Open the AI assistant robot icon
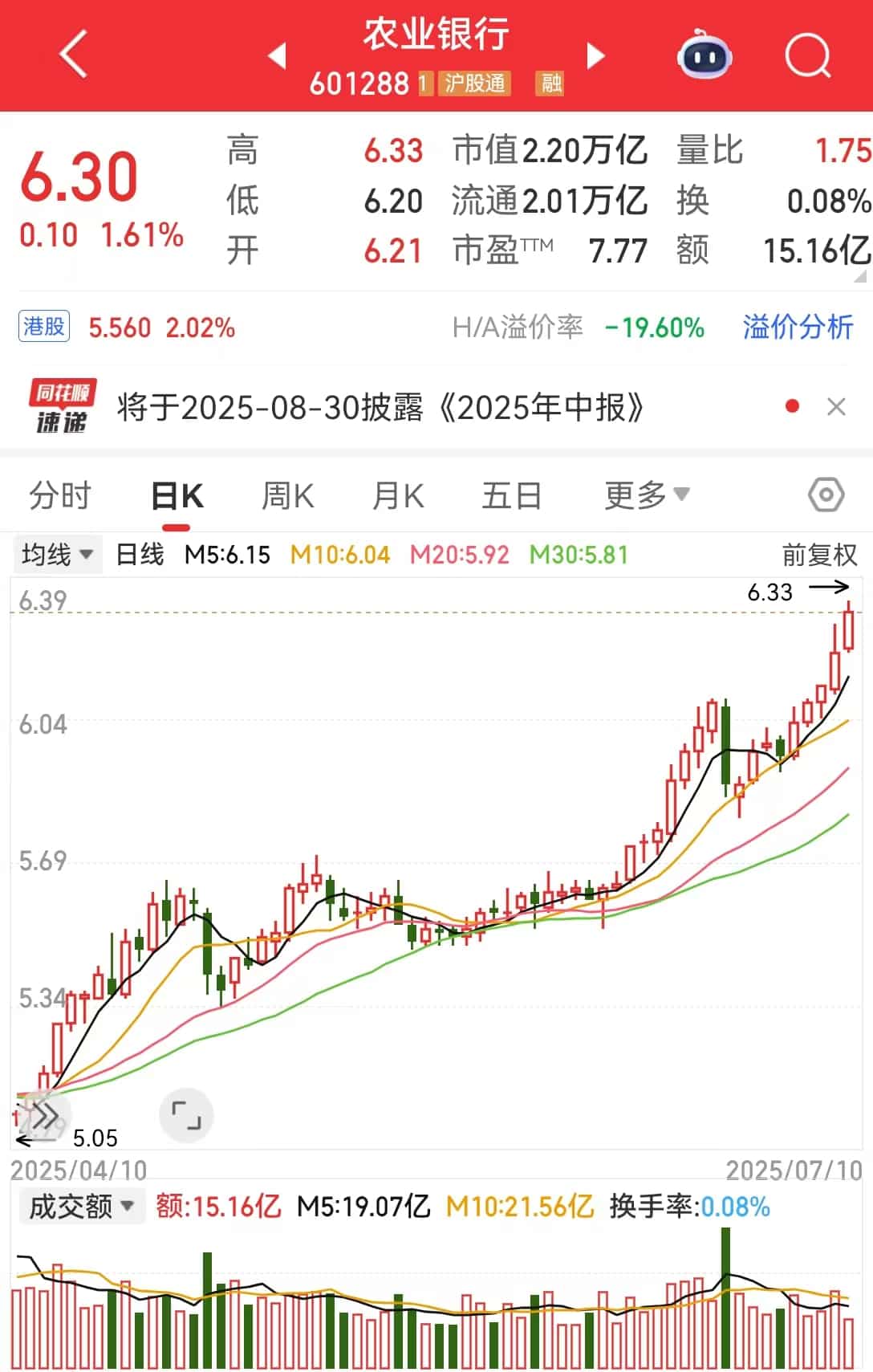Image resolution: width=873 pixels, height=1372 pixels. (x=702, y=56)
